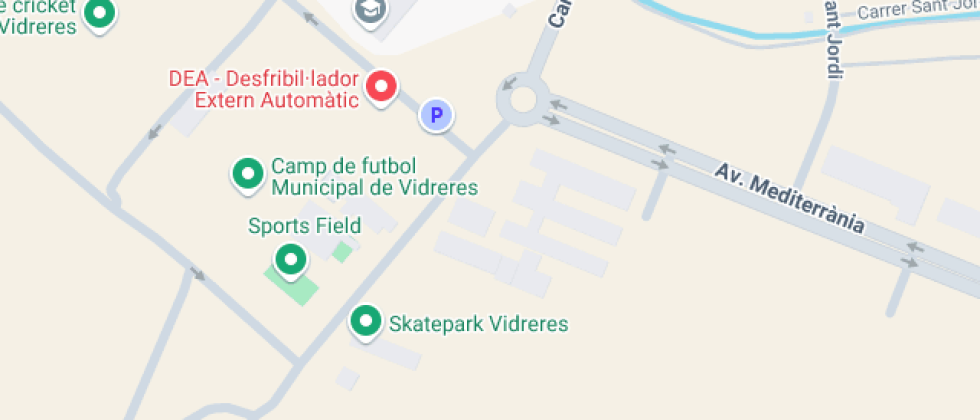Viewport: 980px width, 420px height.
Task: Tap the DEA defibrillator red marker
Action: [381, 86]
